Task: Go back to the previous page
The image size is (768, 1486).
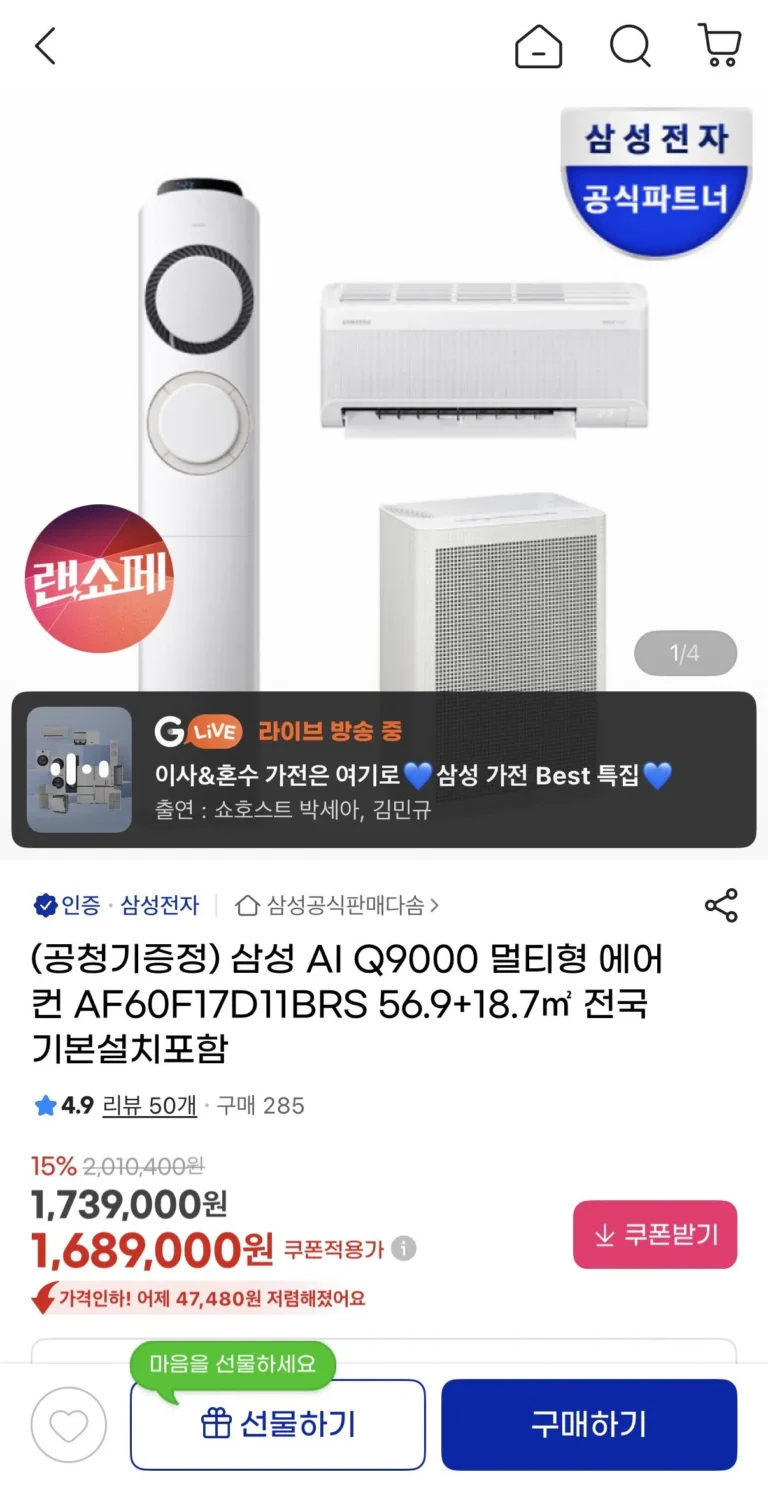Action: (45, 46)
